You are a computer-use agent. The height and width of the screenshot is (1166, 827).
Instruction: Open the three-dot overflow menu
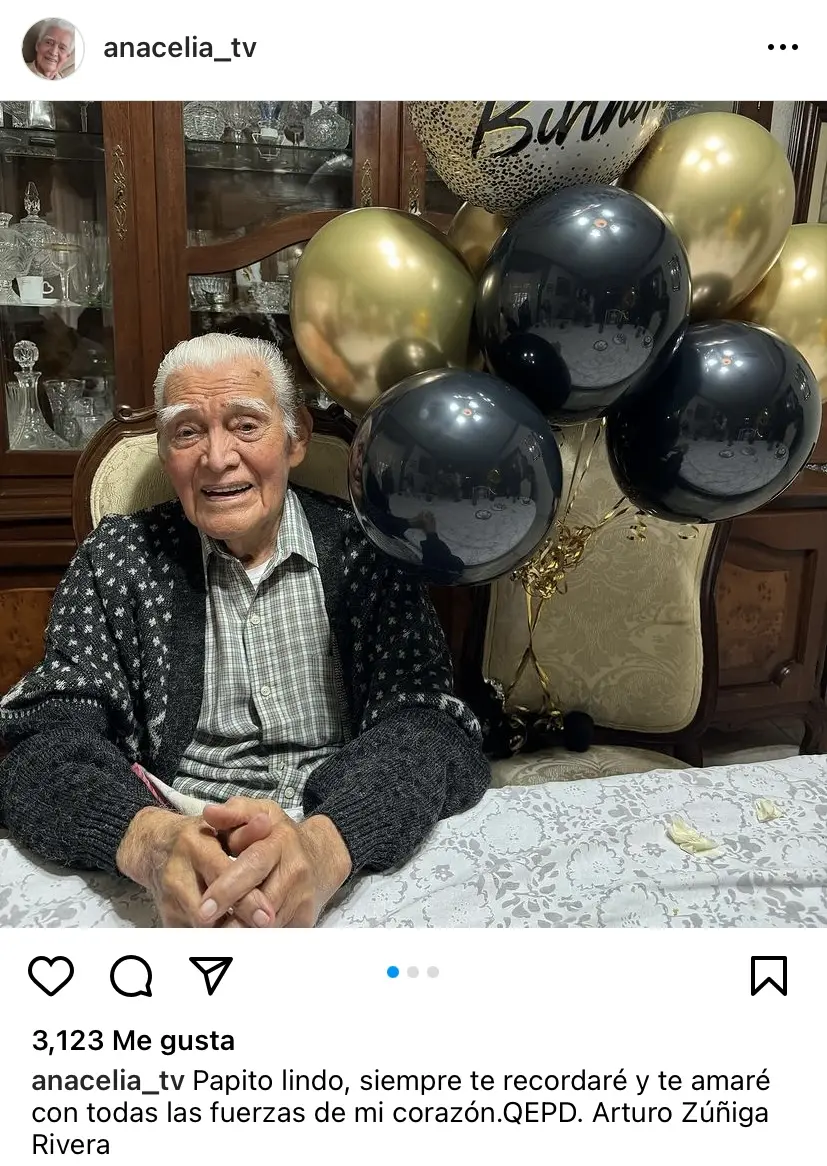[x=782, y=48]
